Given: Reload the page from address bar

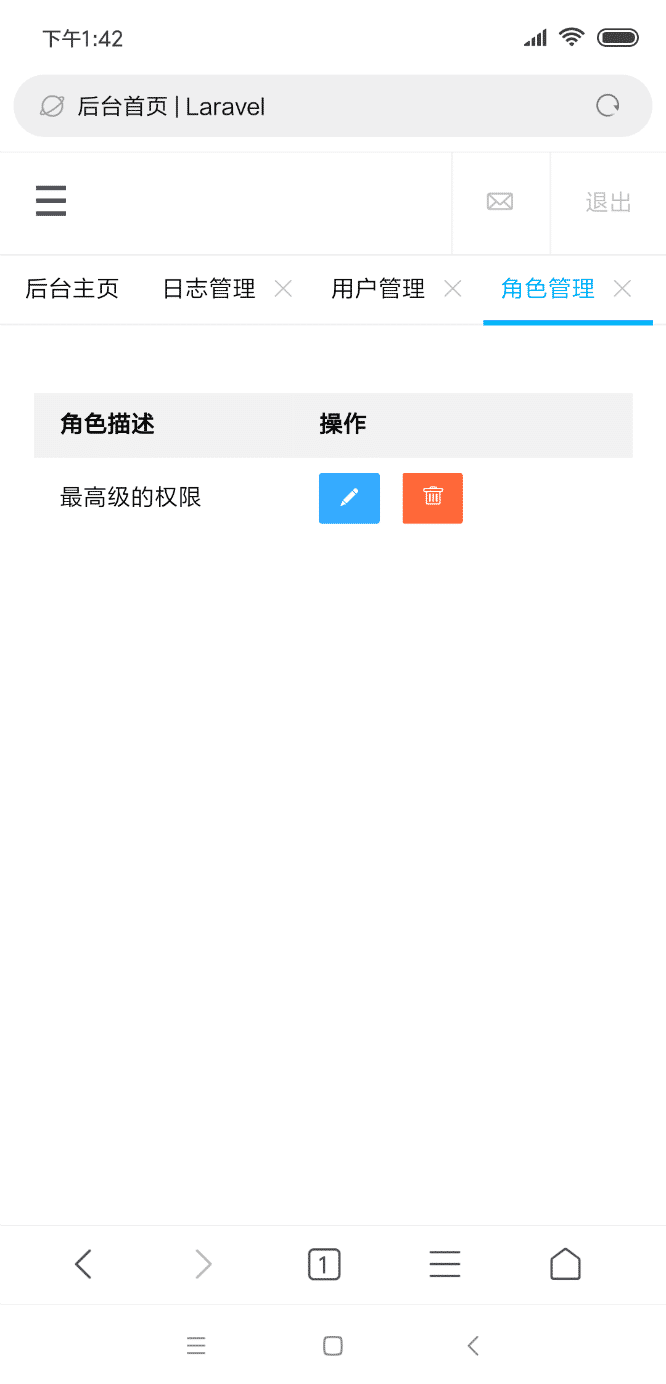Looking at the screenshot, I should click(608, 106).
